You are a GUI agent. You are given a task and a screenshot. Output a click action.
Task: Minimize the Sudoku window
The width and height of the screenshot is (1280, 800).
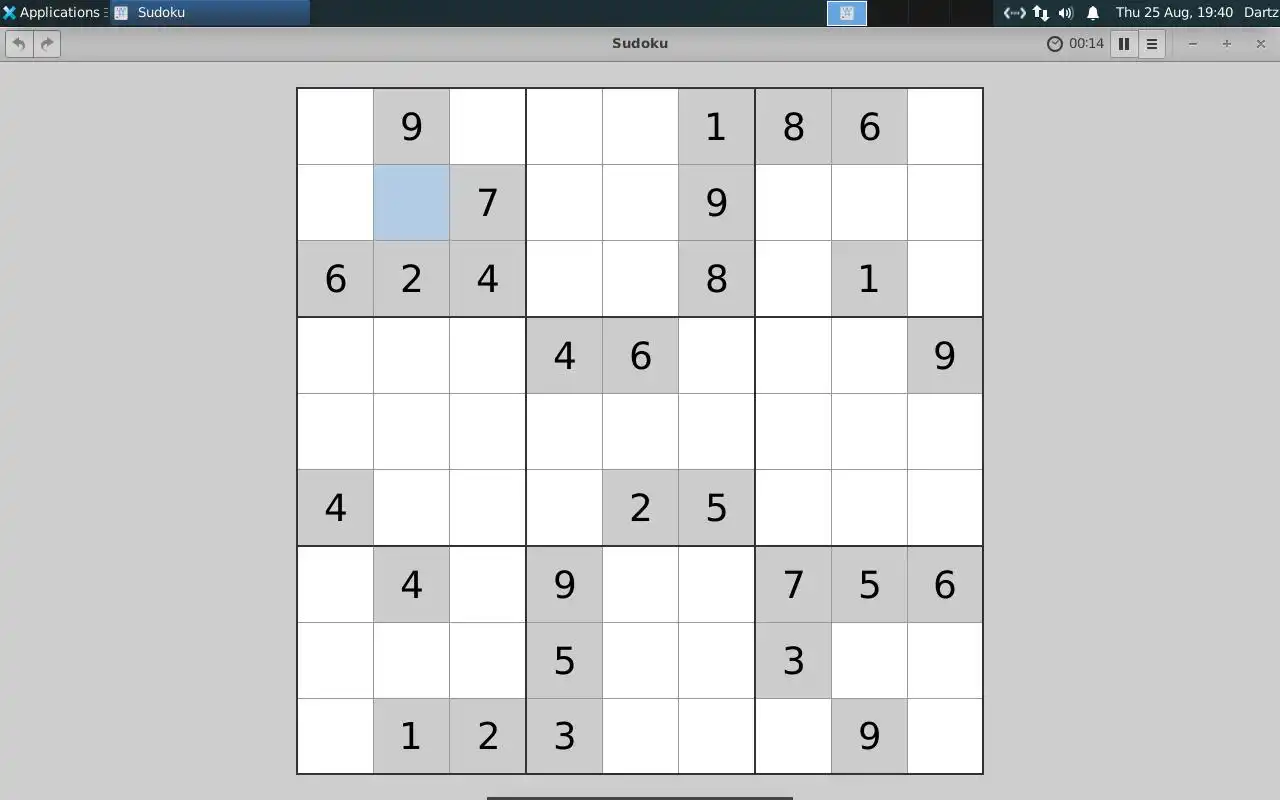coord(1193,44)
